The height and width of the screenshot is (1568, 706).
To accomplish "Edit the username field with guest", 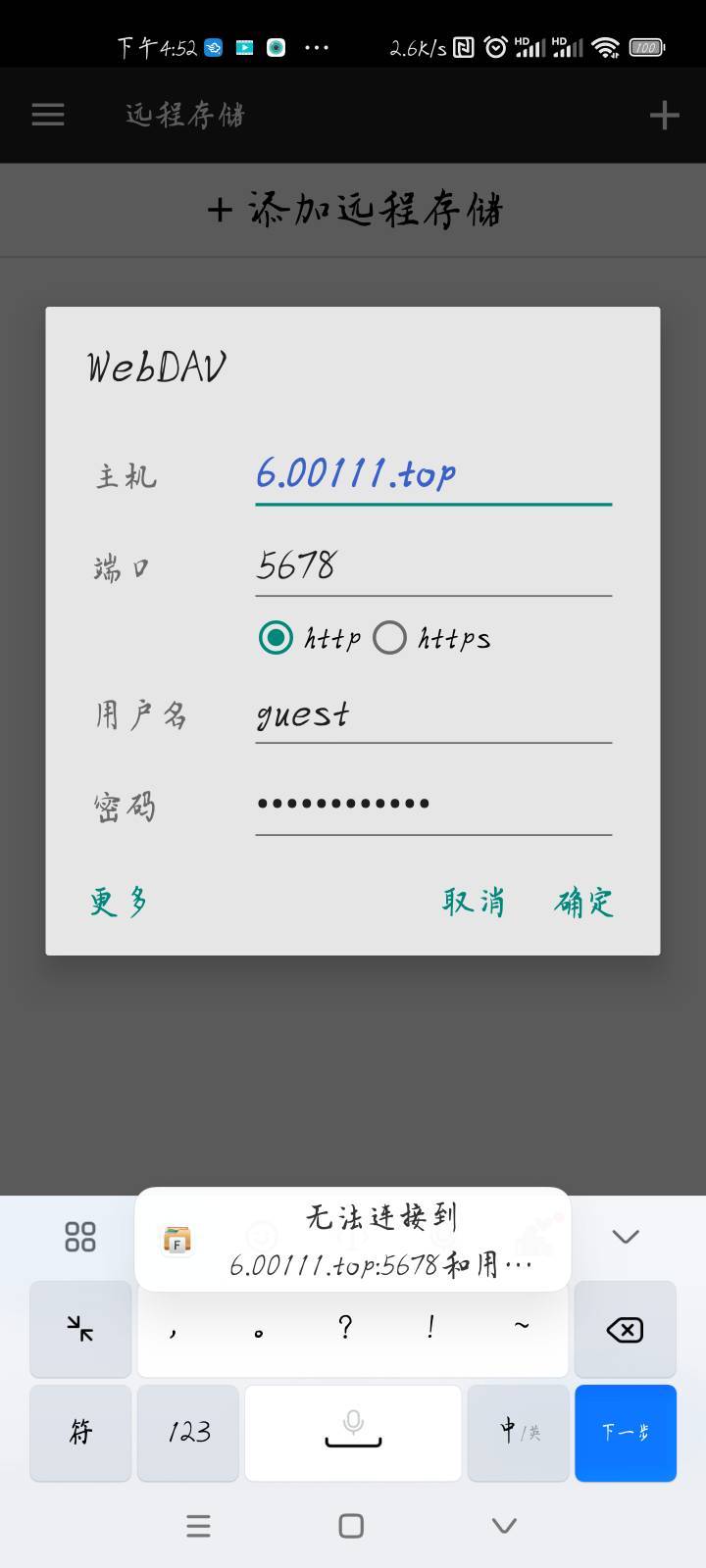I will click(433, 713).
